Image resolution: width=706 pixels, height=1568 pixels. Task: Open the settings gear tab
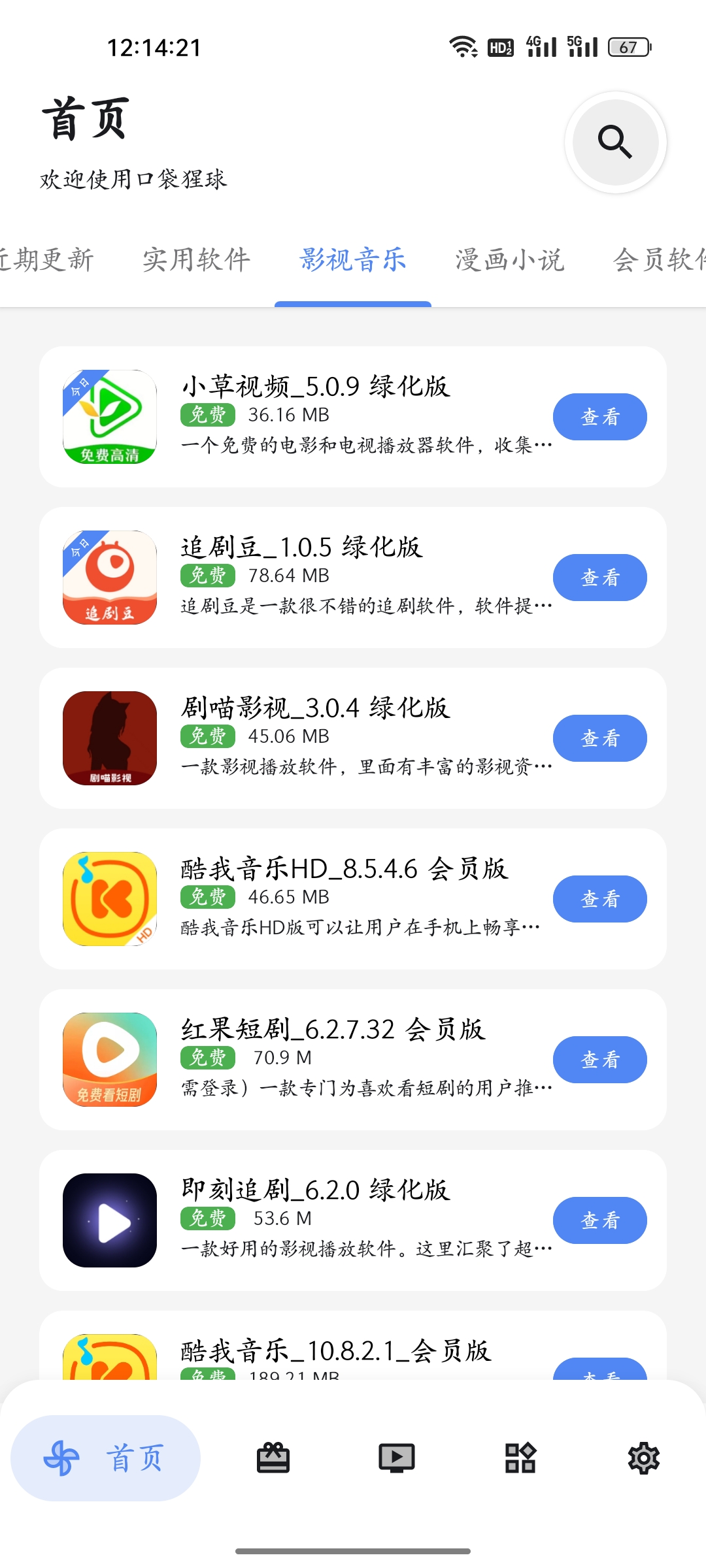(x=644, y=1458)
